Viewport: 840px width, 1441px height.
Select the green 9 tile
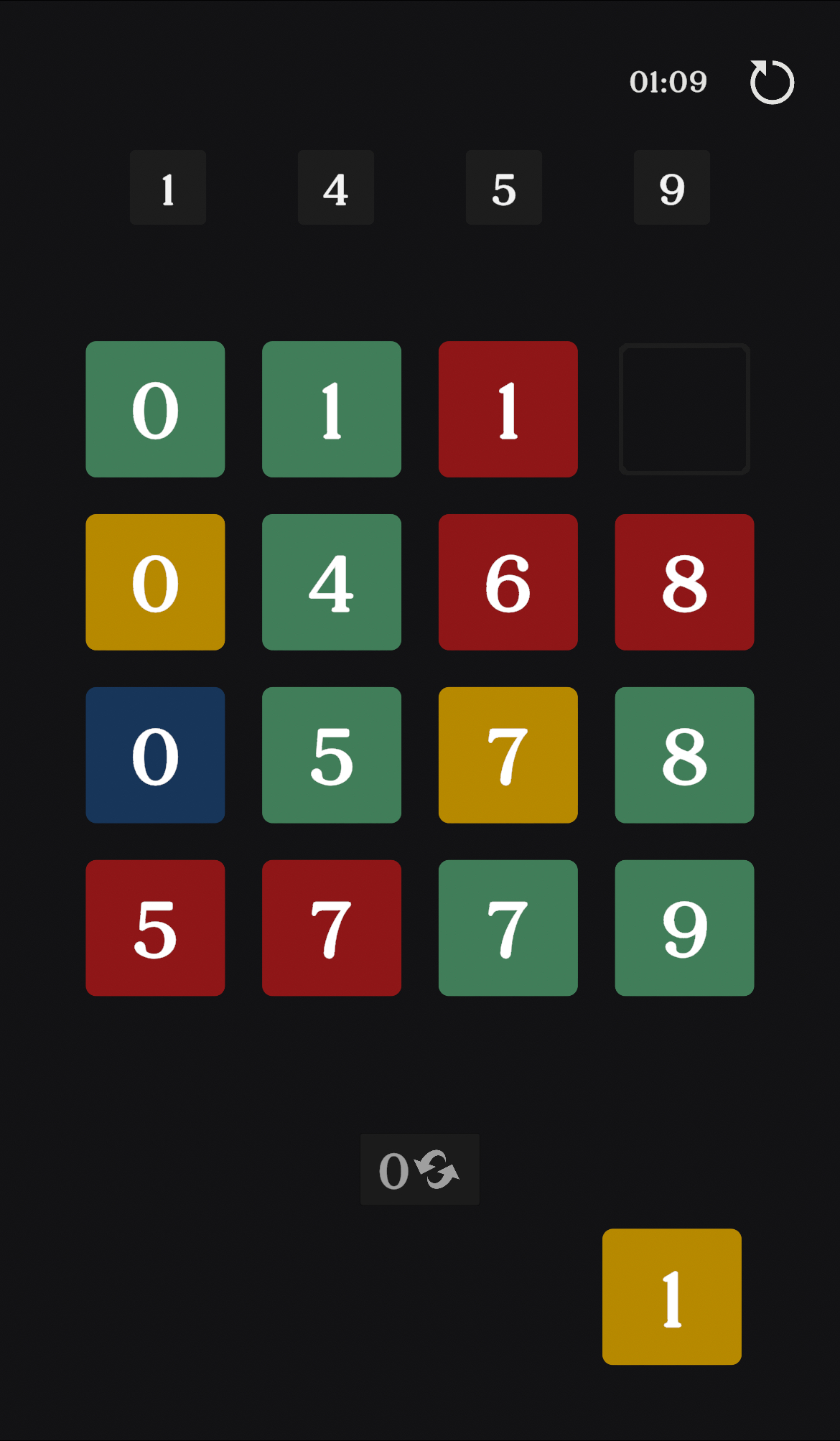[684, 928]
